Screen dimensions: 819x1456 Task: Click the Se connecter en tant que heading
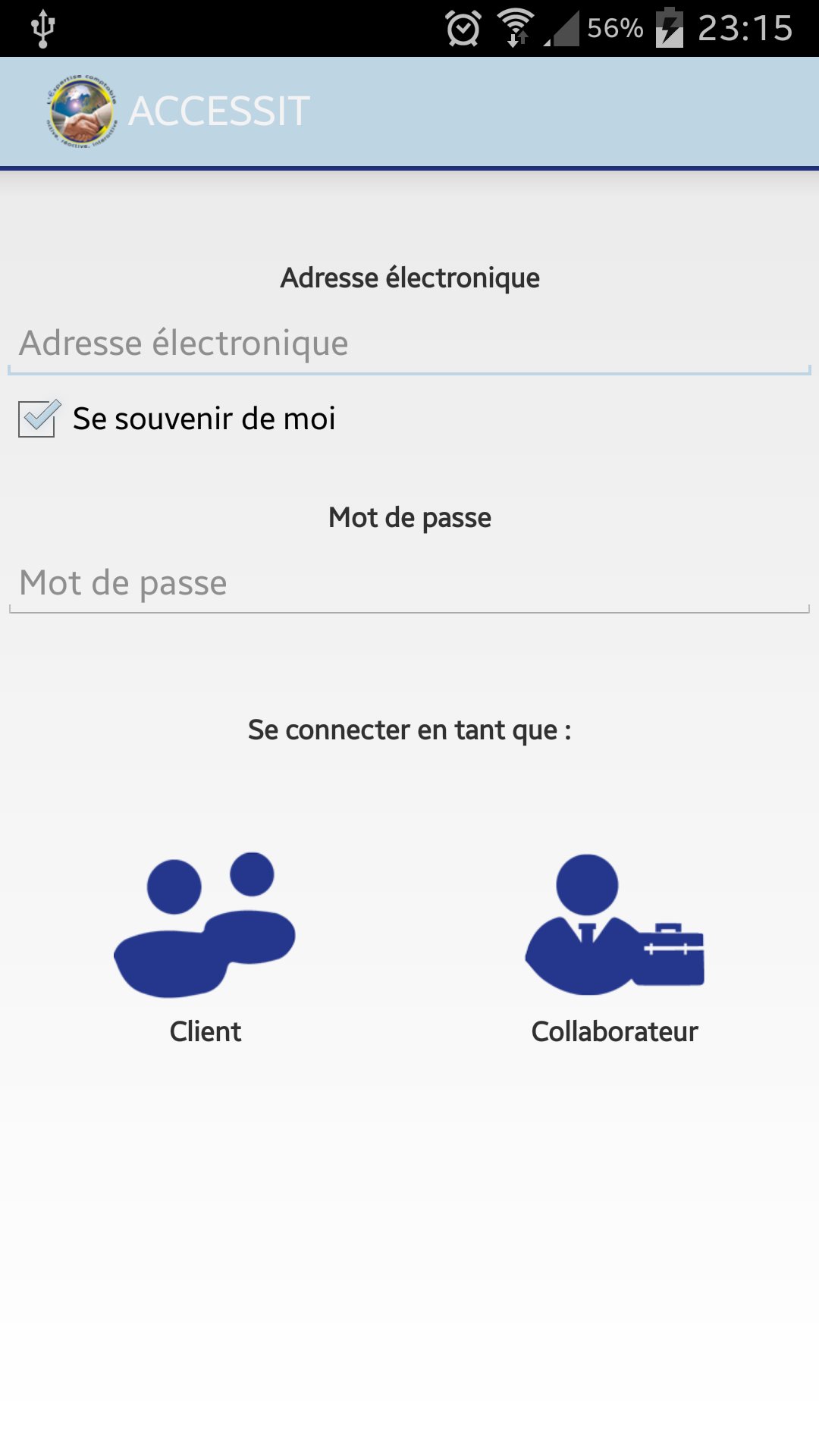(x=409, y=730)
